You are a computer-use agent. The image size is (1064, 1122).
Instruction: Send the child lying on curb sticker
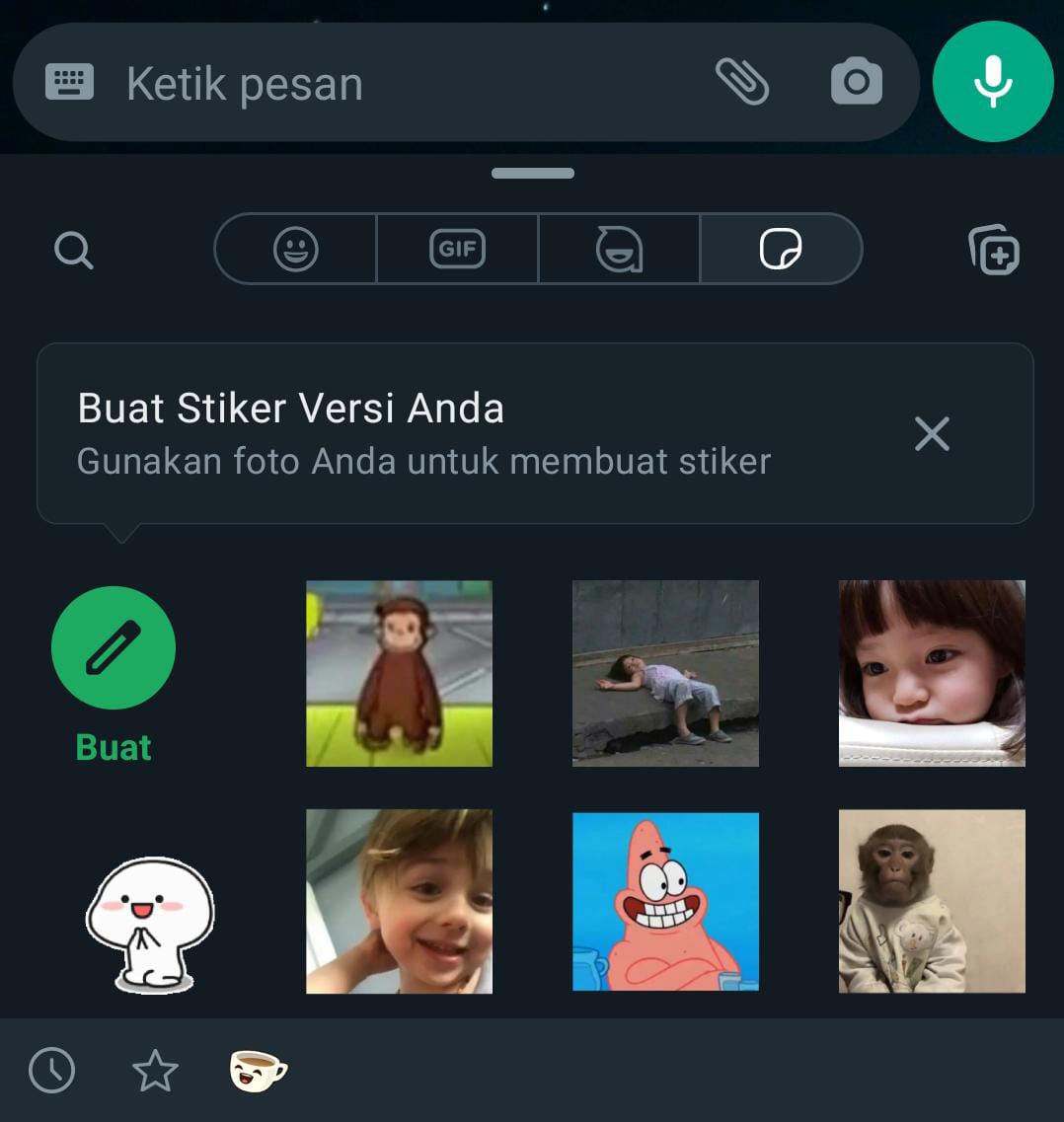click(665, 673)
